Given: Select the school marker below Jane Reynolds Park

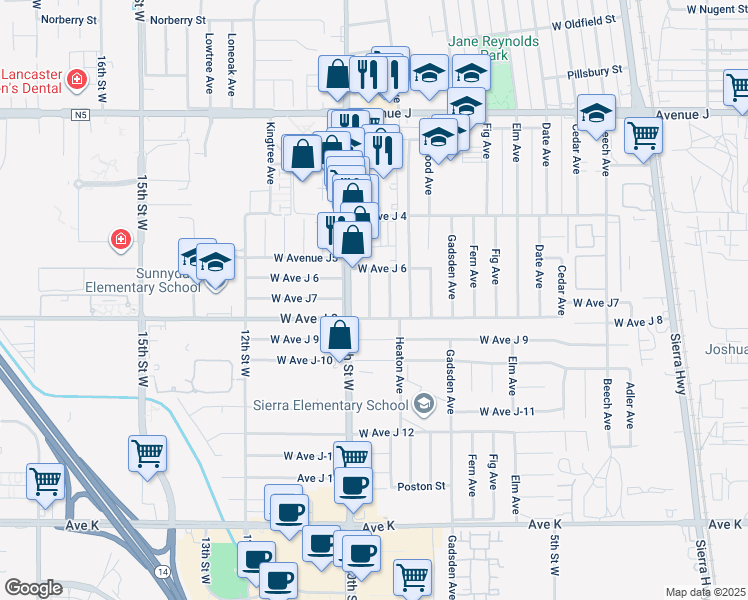Looking at the screenshot, I should [x=467, y=107].
